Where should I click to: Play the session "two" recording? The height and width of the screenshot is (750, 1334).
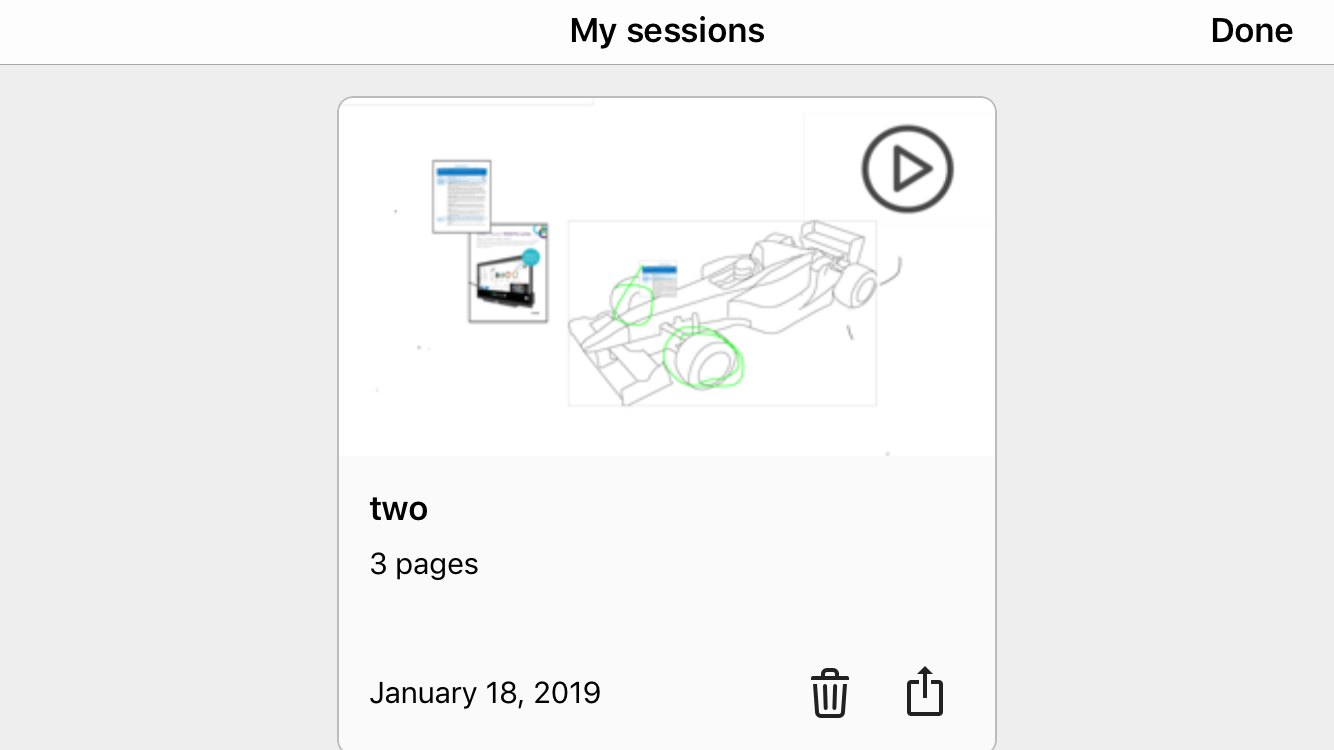(x=907, y=170)
